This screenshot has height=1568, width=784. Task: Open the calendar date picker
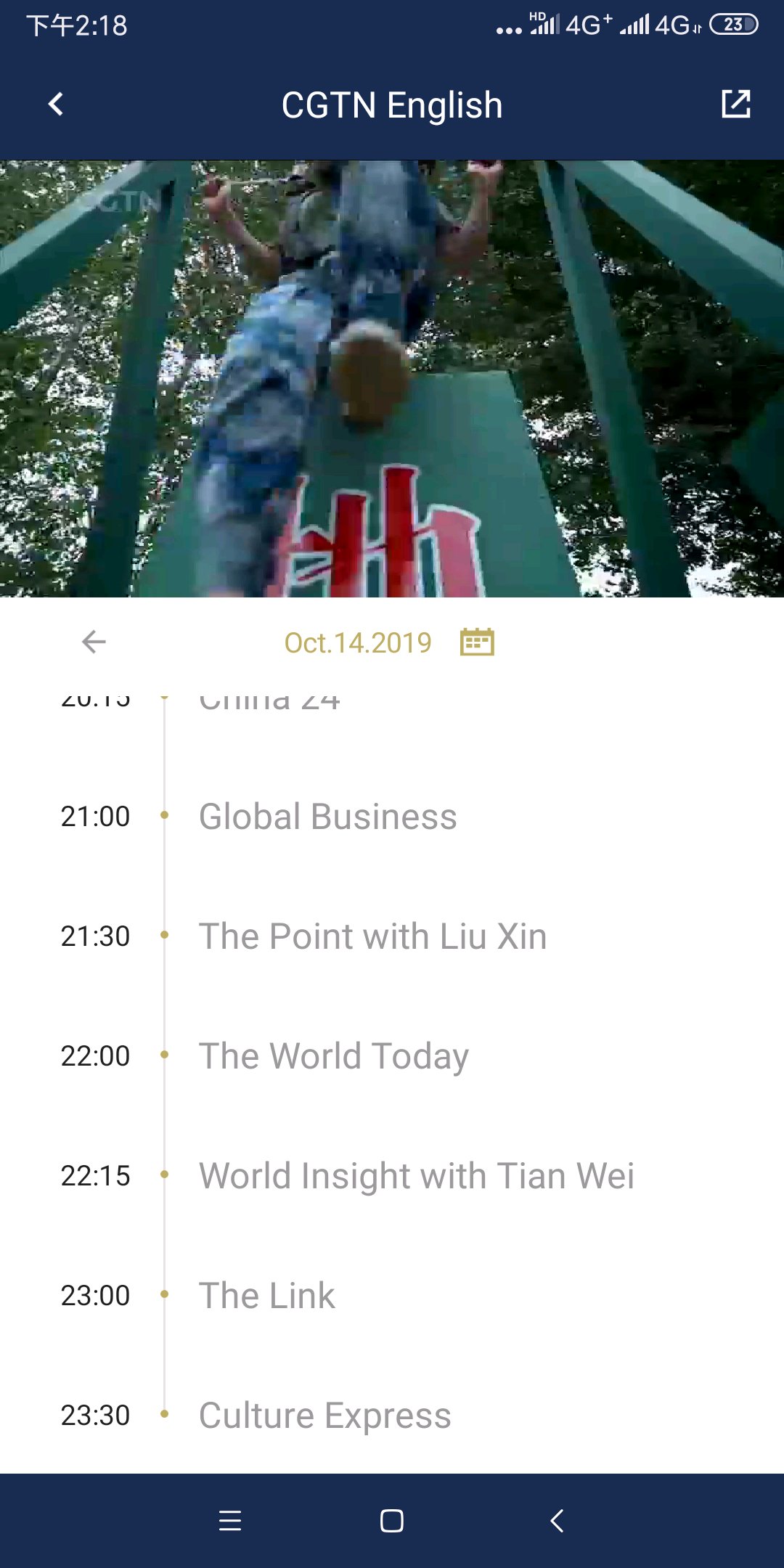[477, 642]
